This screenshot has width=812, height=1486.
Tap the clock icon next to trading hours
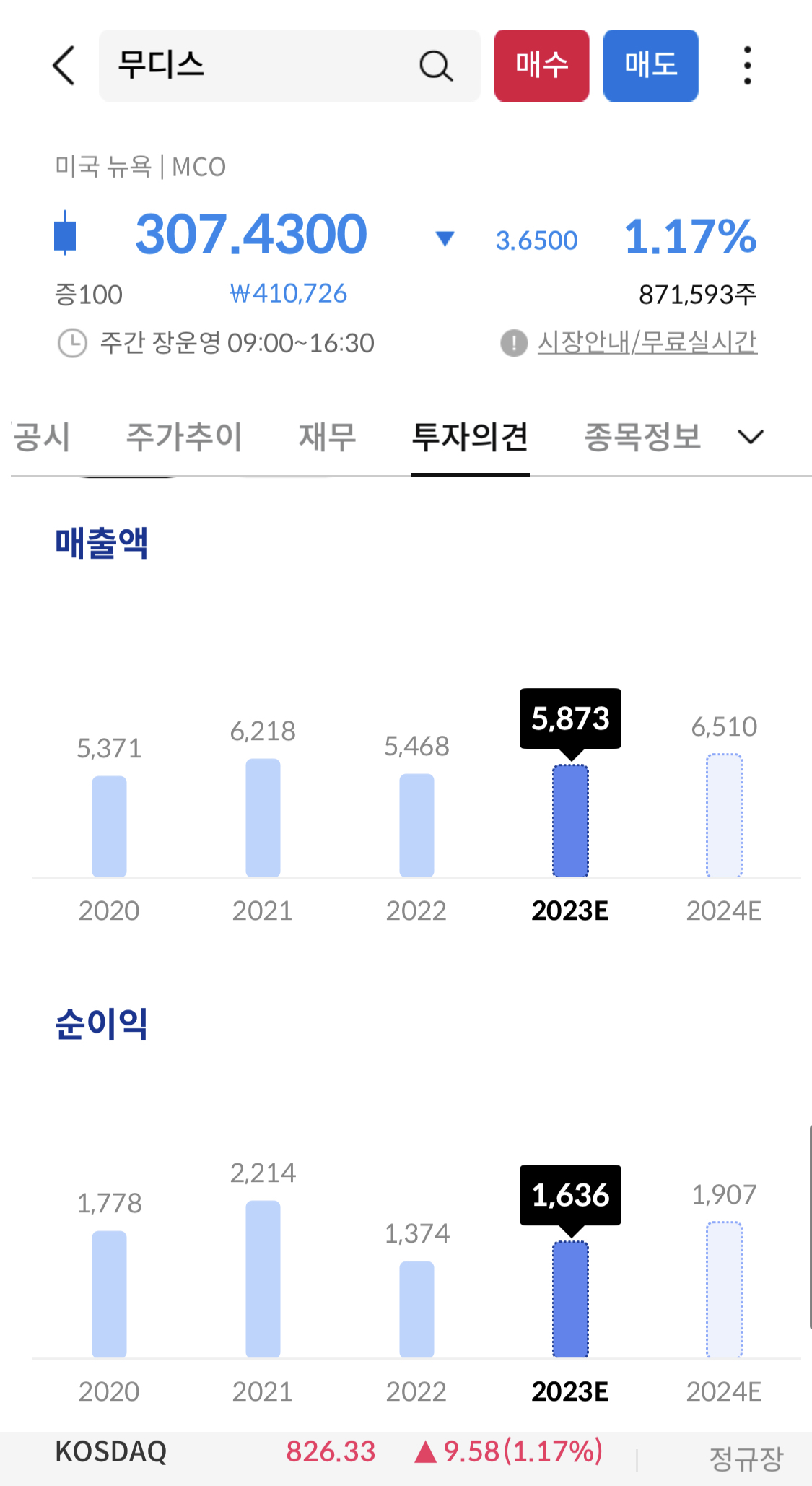(72, 344)
